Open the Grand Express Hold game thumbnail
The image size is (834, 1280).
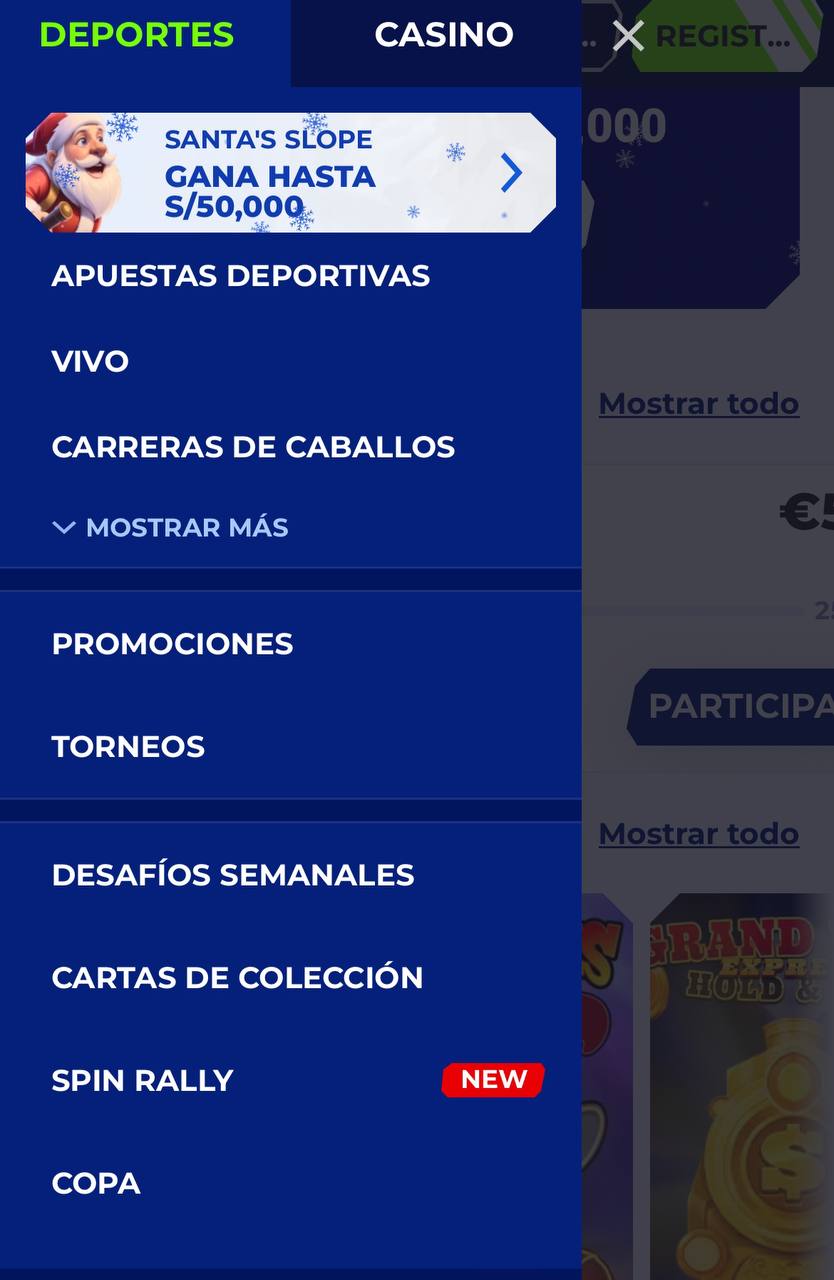pos(750,1080)
